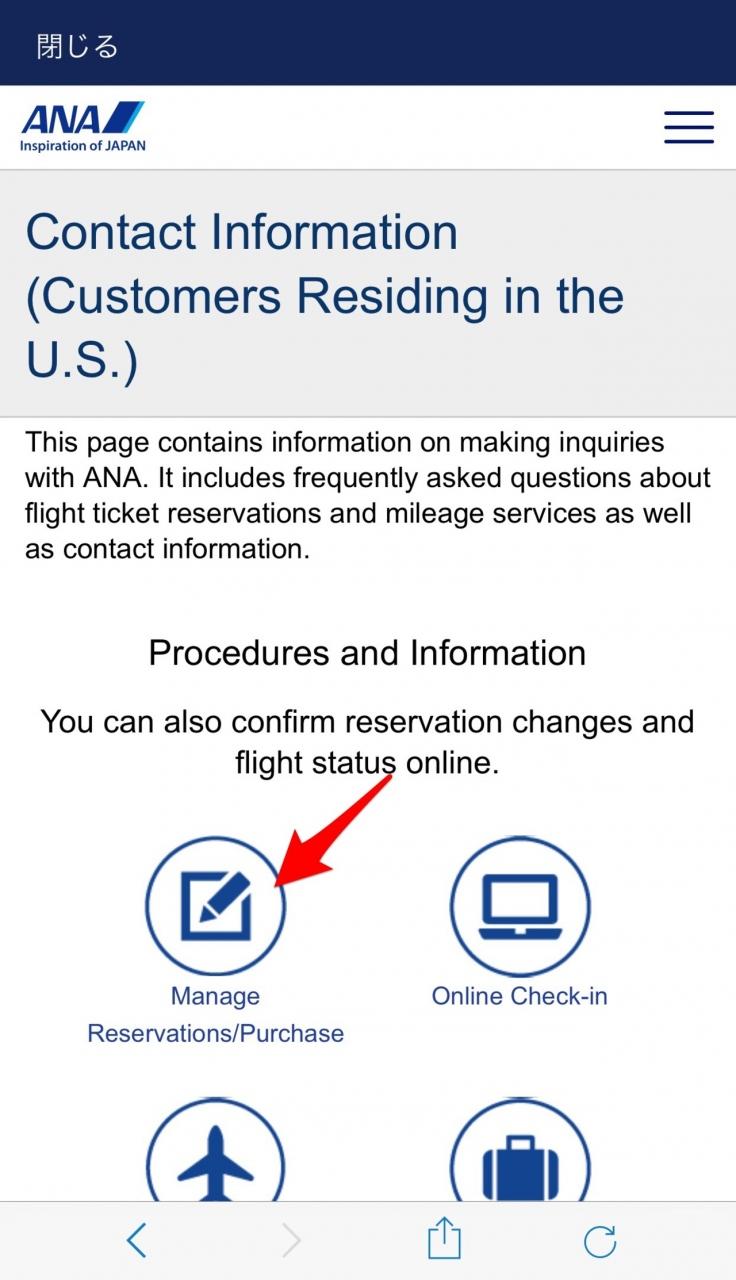736x1280 pixels.
Task: Tap the ANA logo to go home
Action: coord(83,126)
